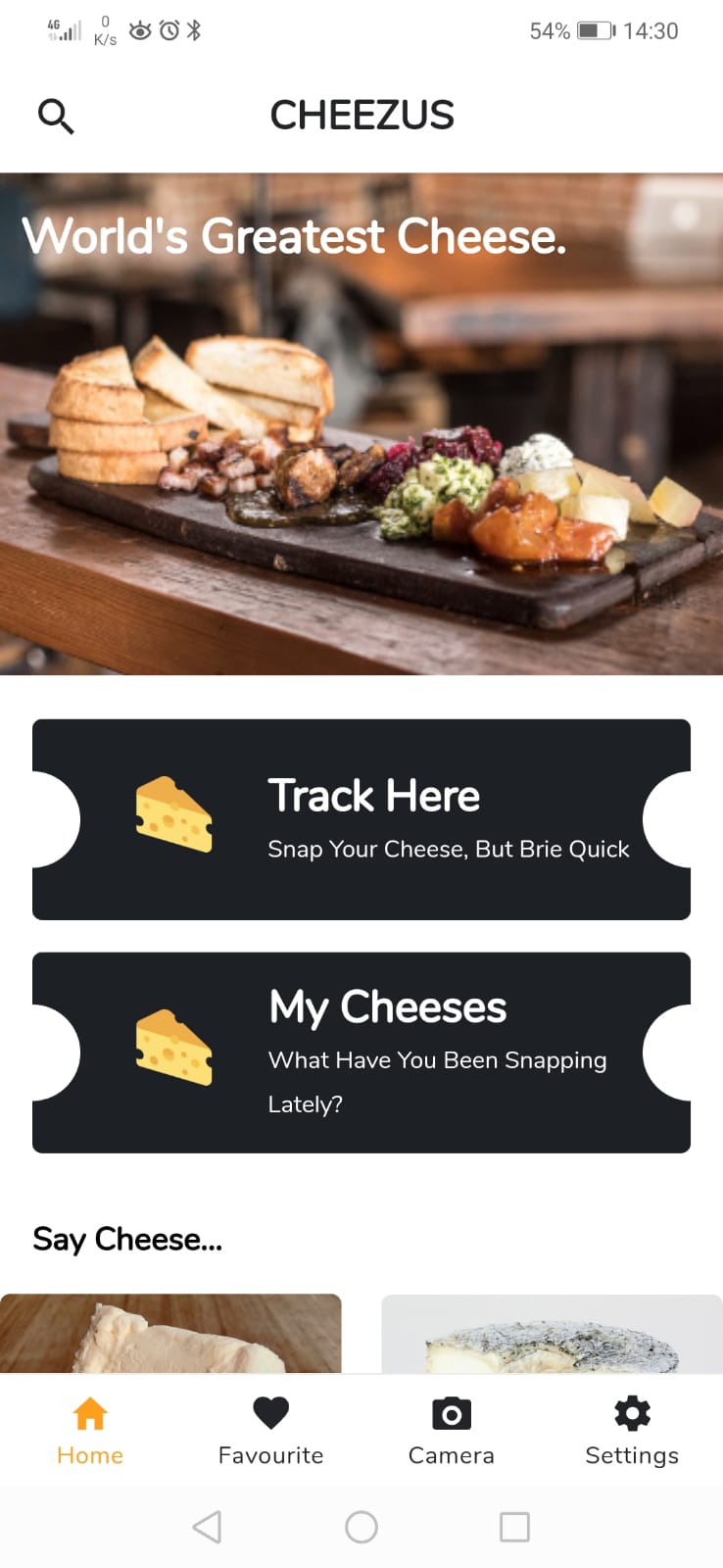
Task: Open the blue-rind cheese thumbnail
Action: pos(552,1334)
